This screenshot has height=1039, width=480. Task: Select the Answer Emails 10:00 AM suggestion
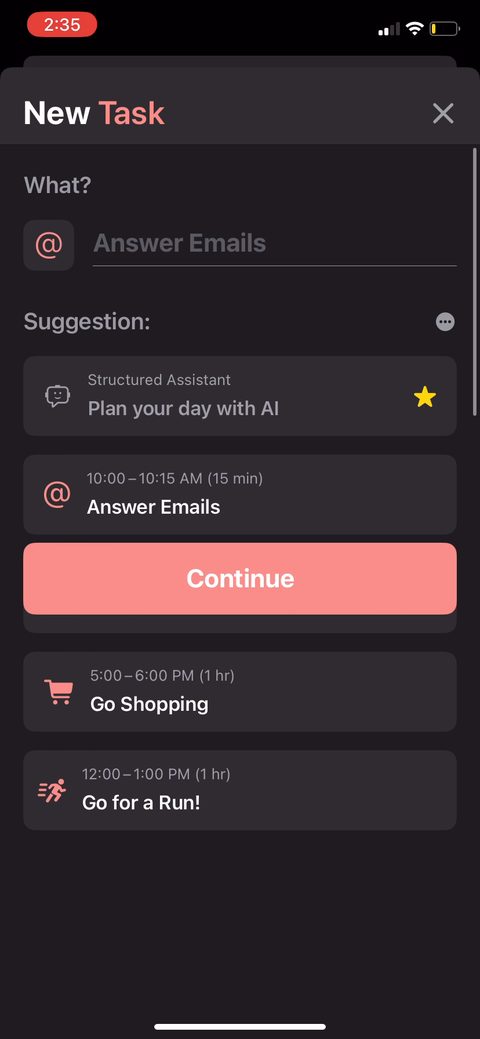click(240, 494)
